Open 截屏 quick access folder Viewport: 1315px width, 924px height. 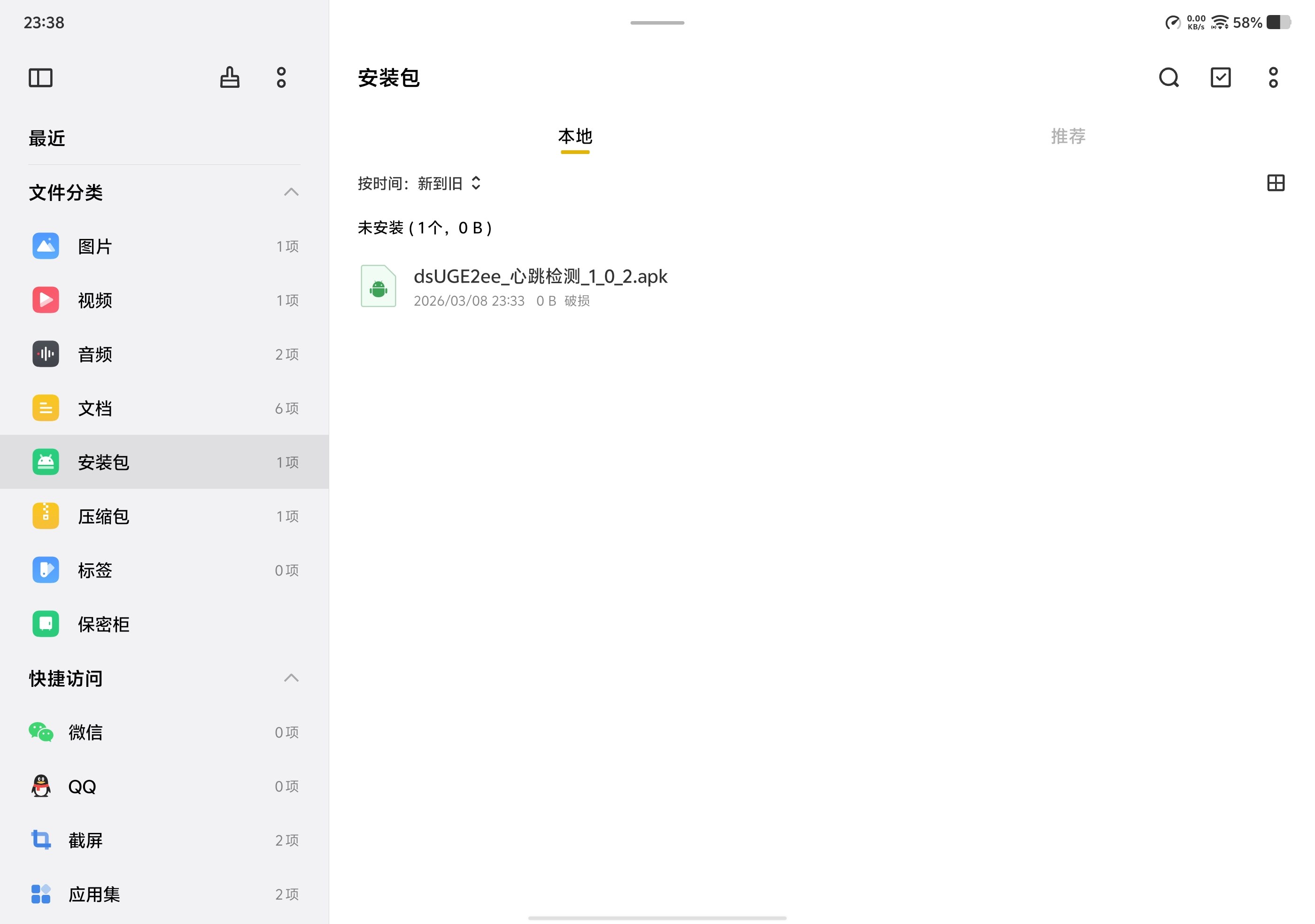(86, 840)
